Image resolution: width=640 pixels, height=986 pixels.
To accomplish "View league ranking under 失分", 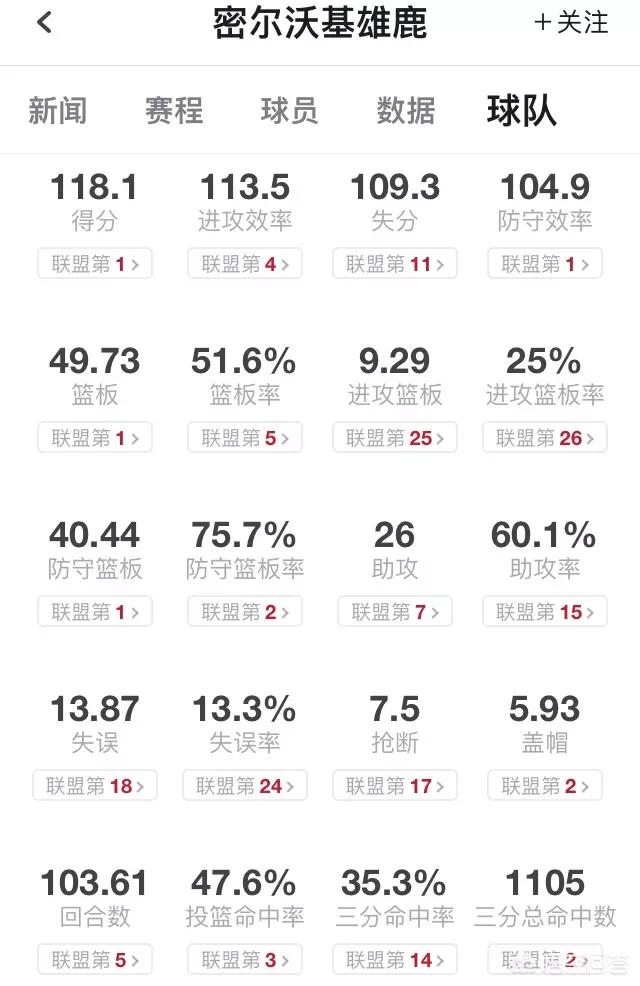I will pyautogui.click(x=395, y=264).
